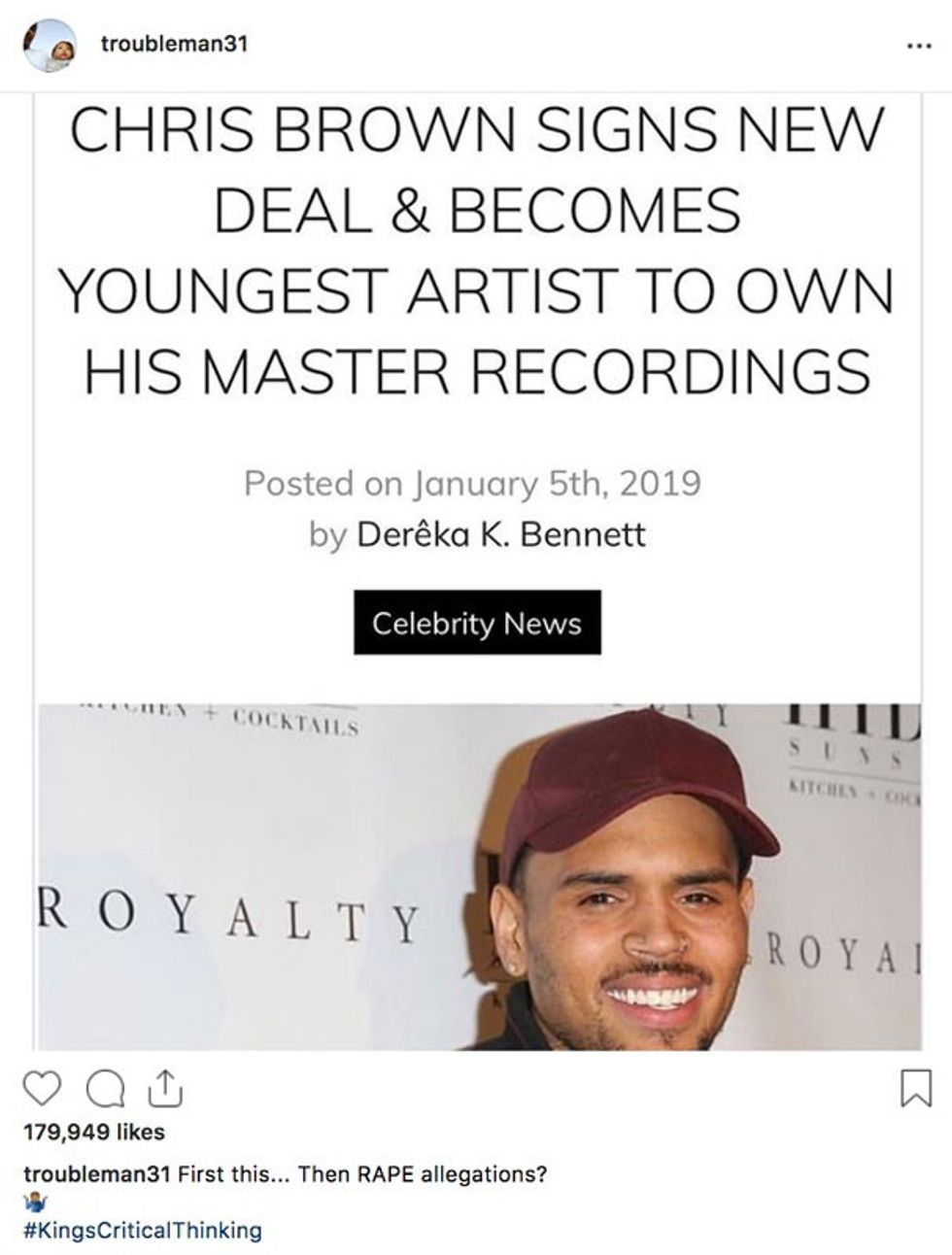The image size is (952, 1255).
Task: Open the post's three-dot options menu
Action: [916, 46]
